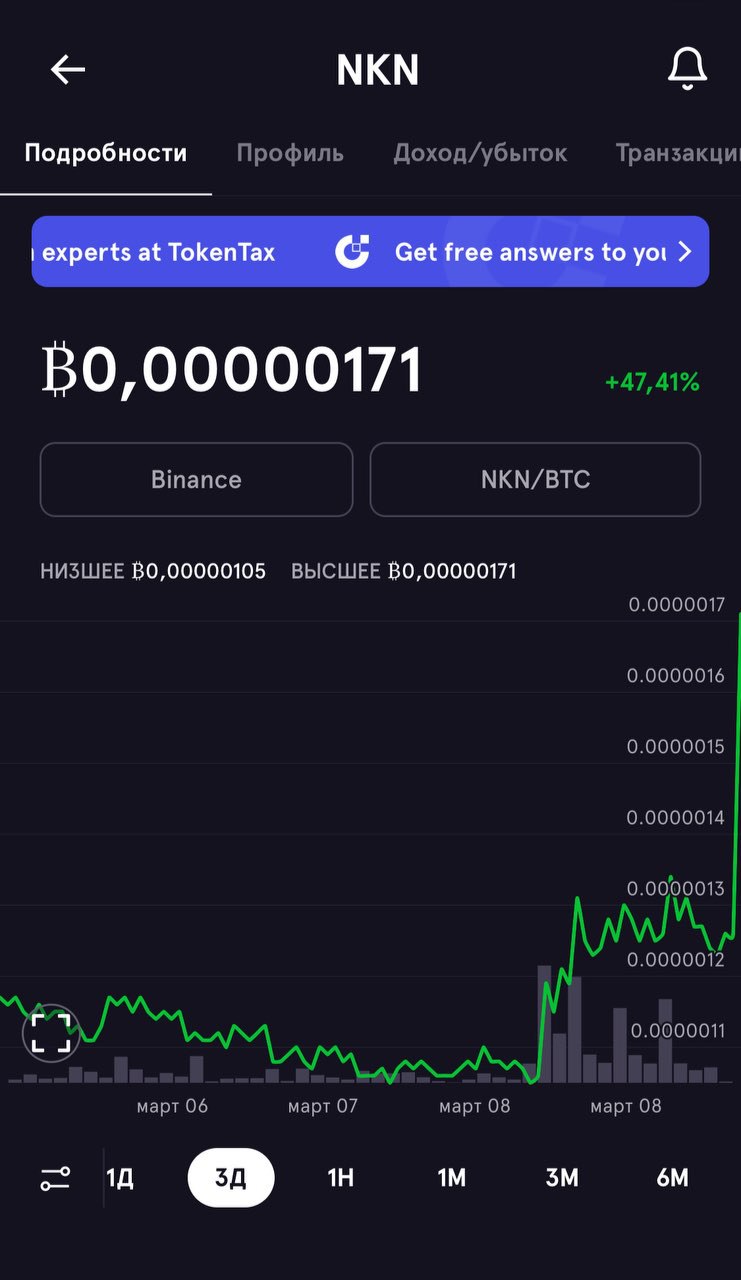Open the TokenTax promo banner

point(370,251)
